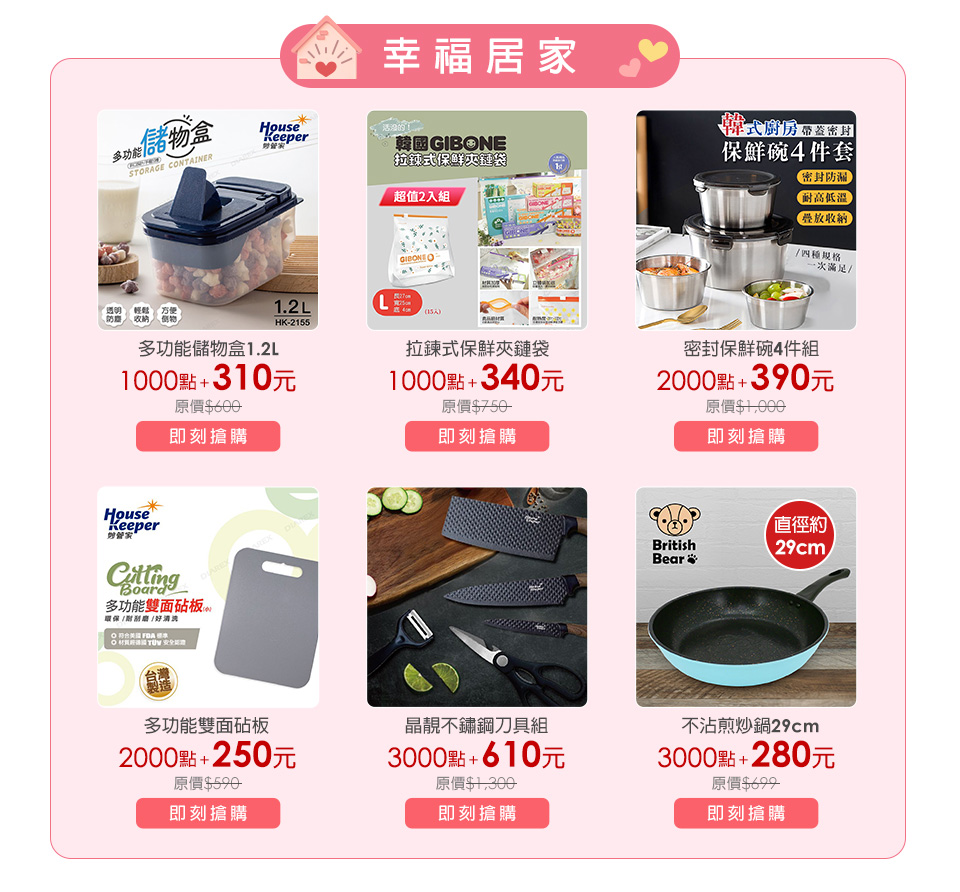The image size is (960, 892).
Task: Open the 雙面砧板 cutting board product image
Action: [x=208, y=597]
